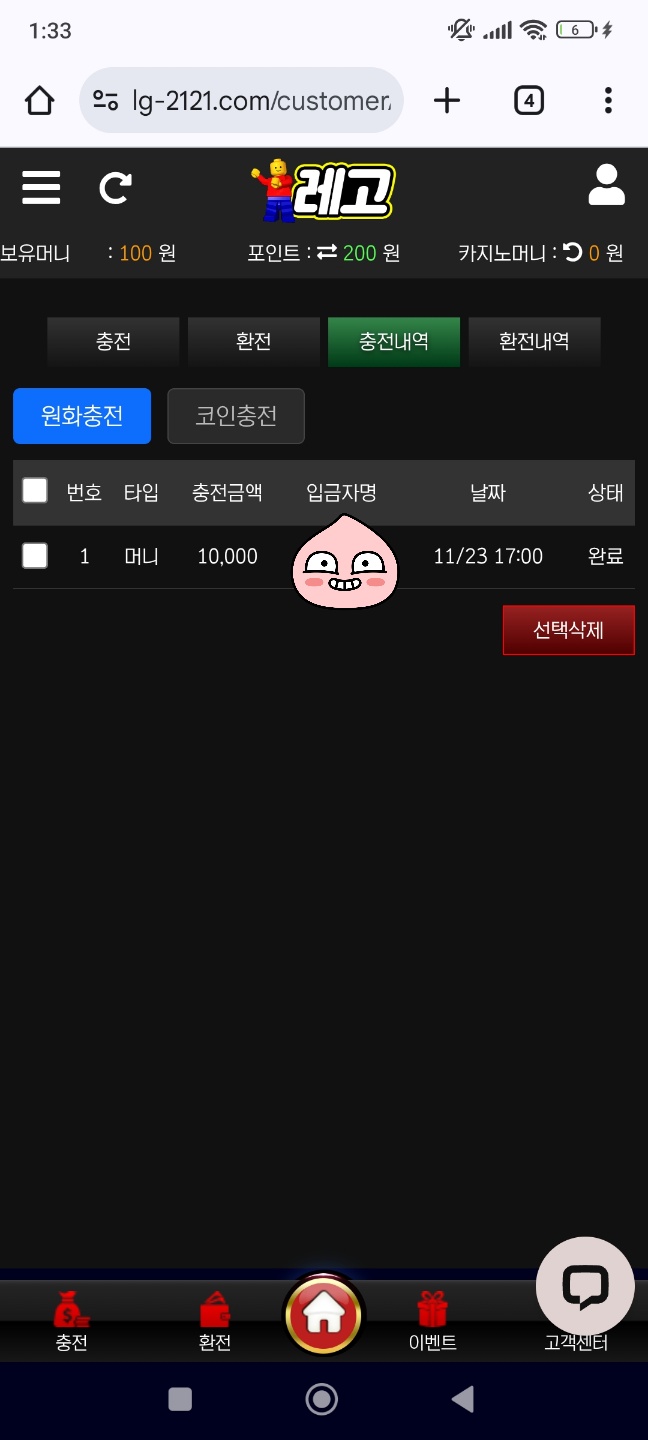Tap the refresh icon in the header
This screenshot has height=1440, width=648.
[115, 188]
